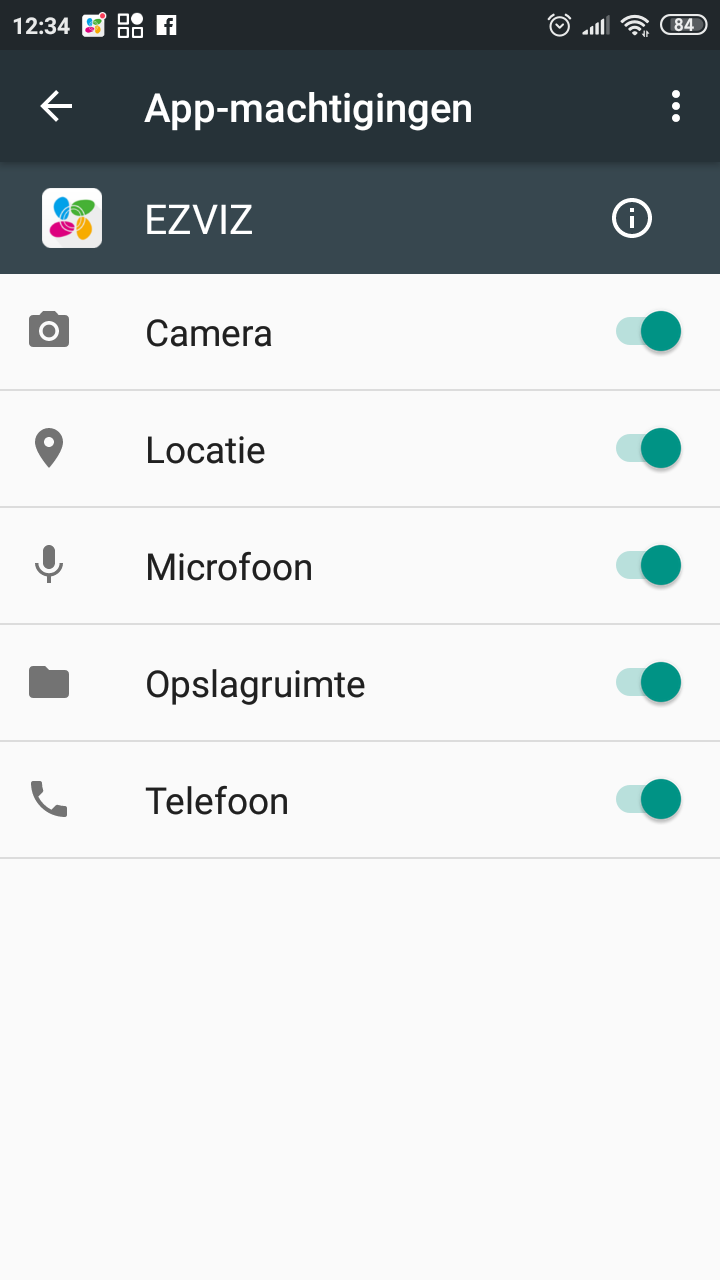Toggle the Microfoon permission off
The image size is (720, 1280).
point(648,565)
